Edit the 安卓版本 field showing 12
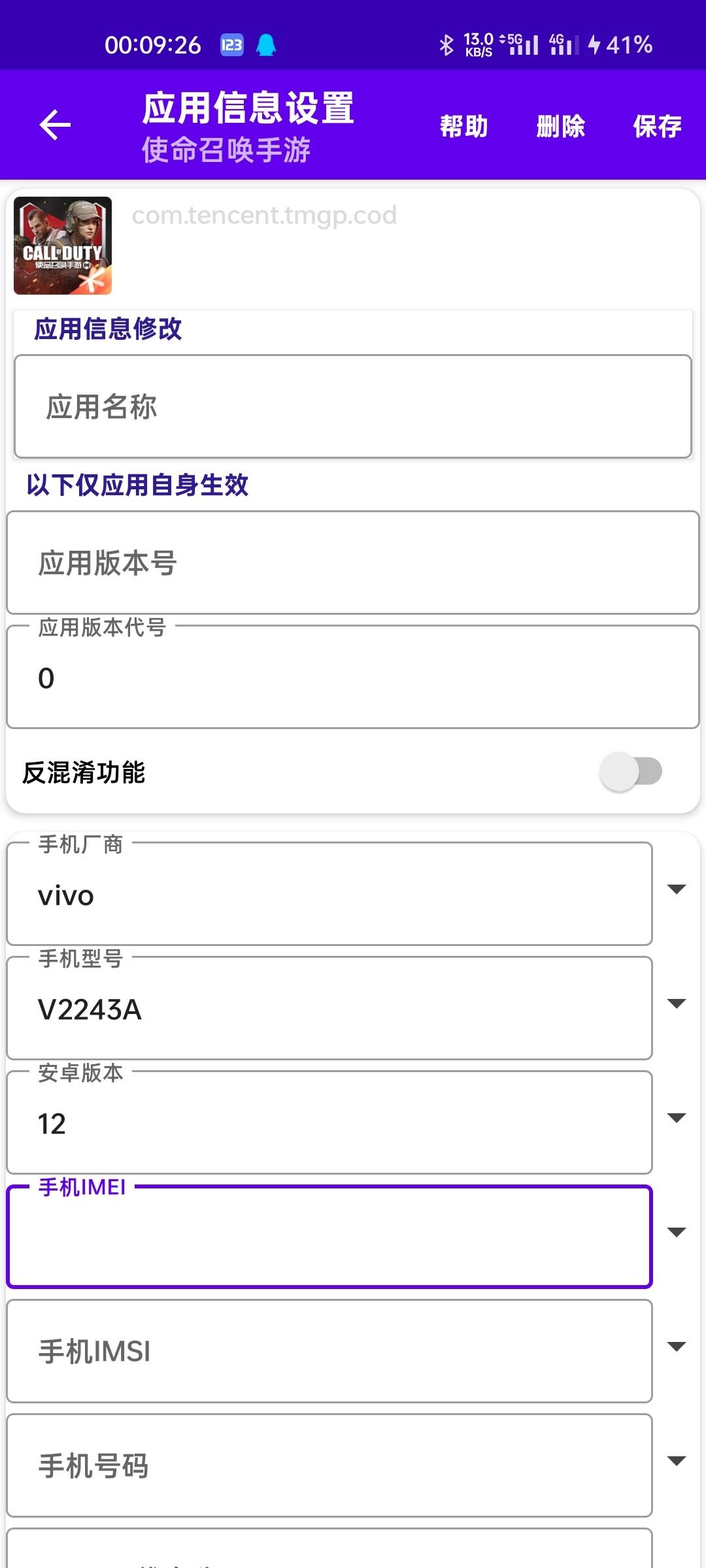Screen dimensions: 706x1568 (329, 1124)
